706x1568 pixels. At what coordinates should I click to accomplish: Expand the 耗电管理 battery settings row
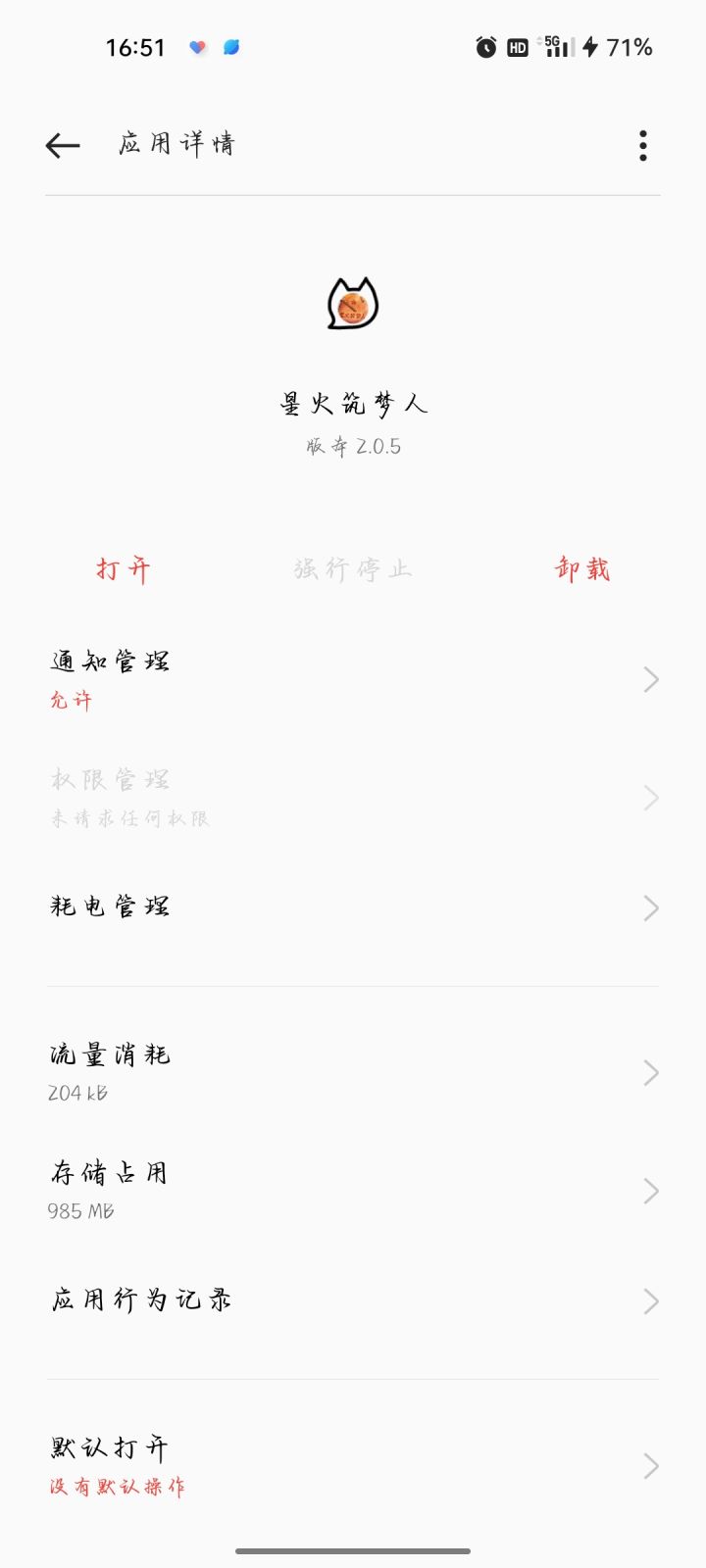(x=353, y=907)
